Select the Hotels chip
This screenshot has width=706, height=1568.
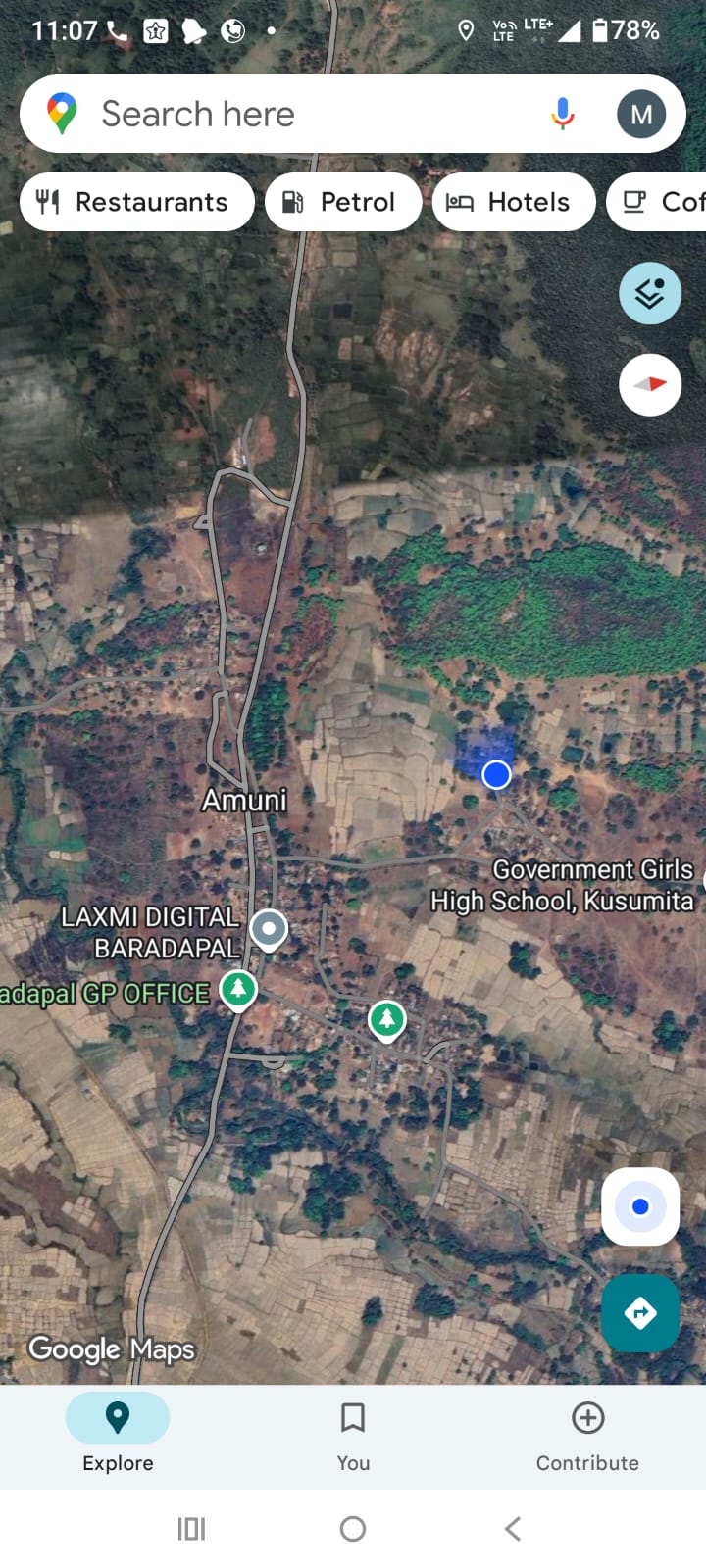pos(513,202)
